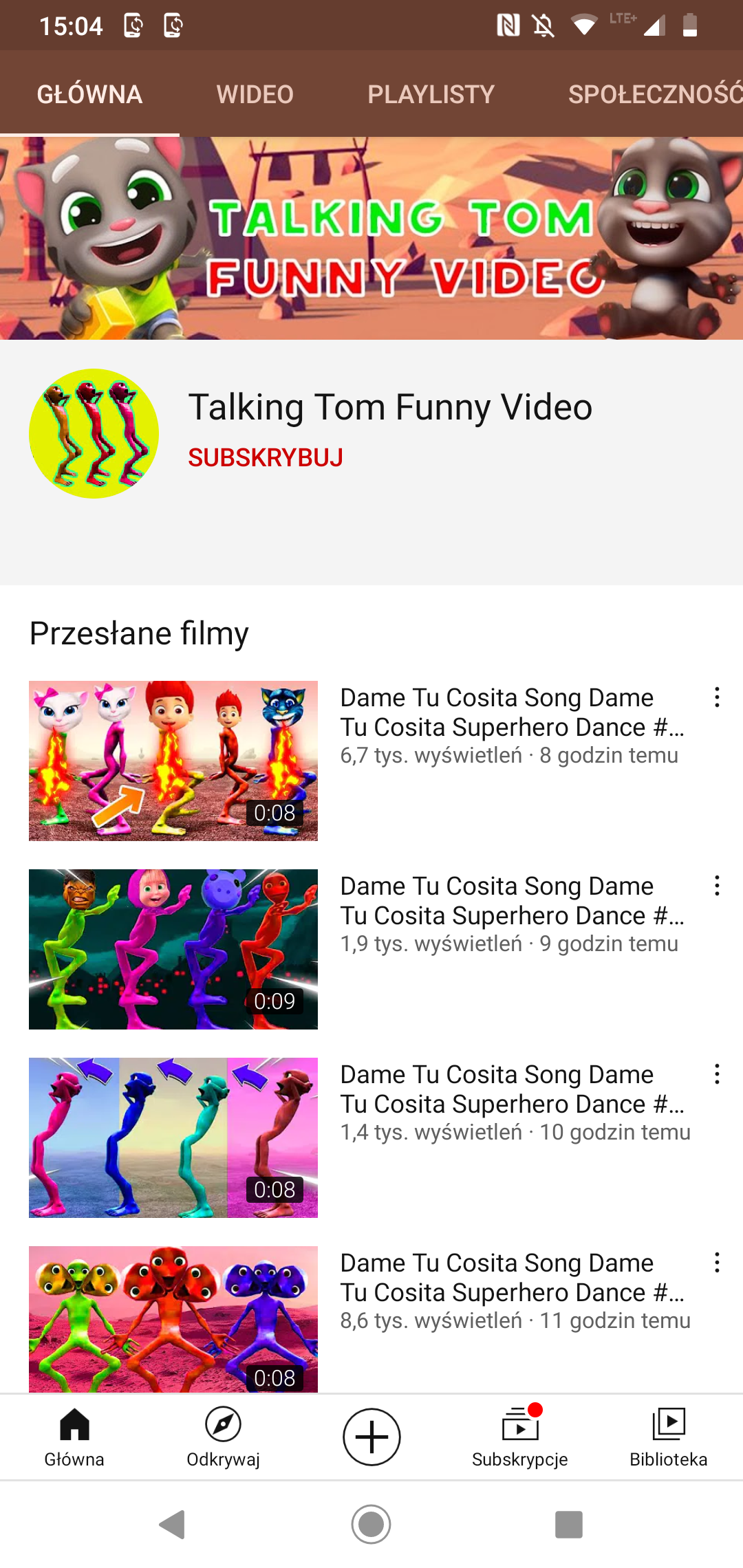The width and height of the screenshot is (743, 1568).
Task: Switch to the SPOŁECZNOŚĆ tab
Action: 655,94
